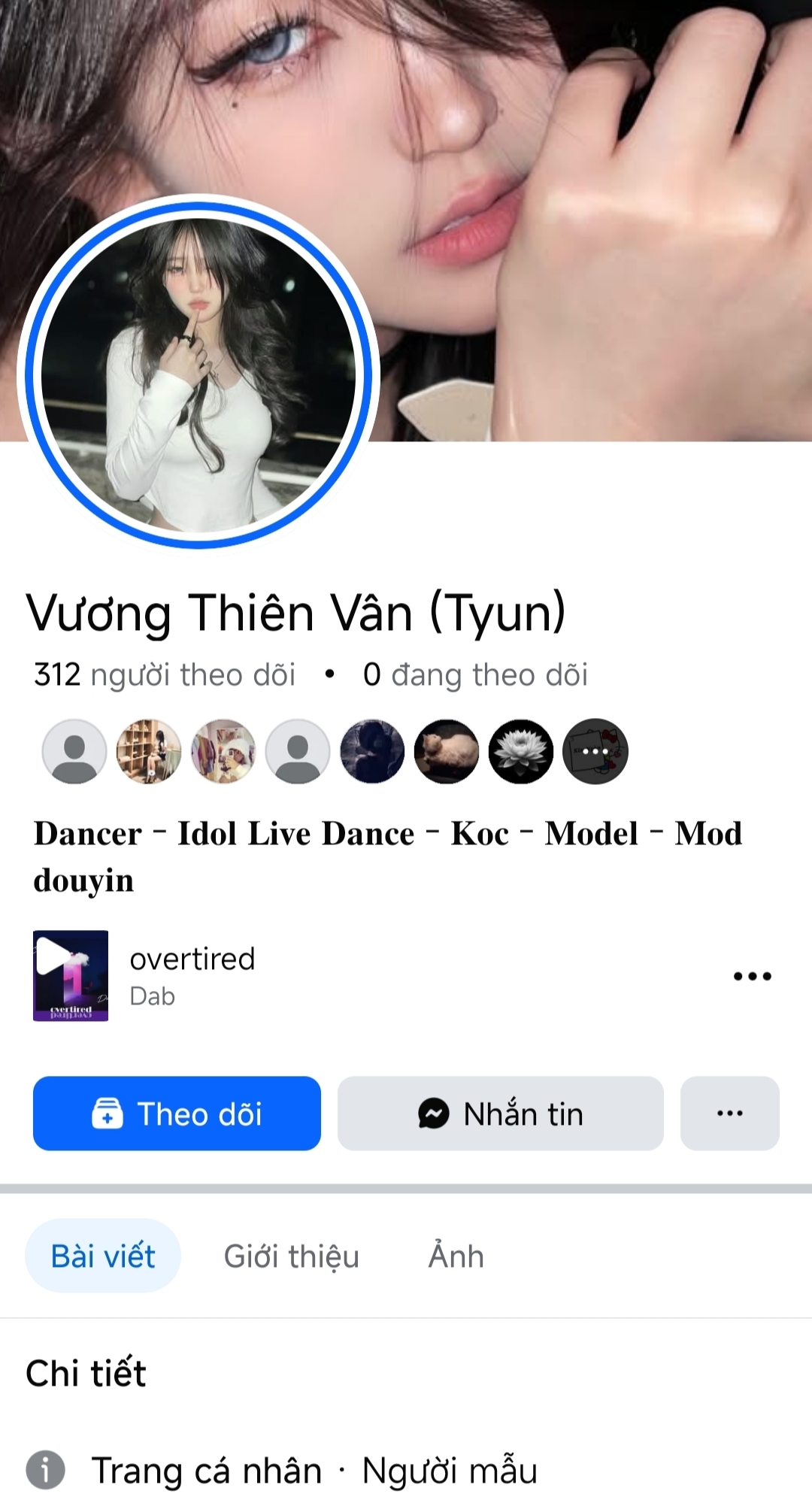The width and height of the screenshot is (812, 1500).
Task: Open options for the overtired song
Action: pyautogui.click(x=752, y=976)
